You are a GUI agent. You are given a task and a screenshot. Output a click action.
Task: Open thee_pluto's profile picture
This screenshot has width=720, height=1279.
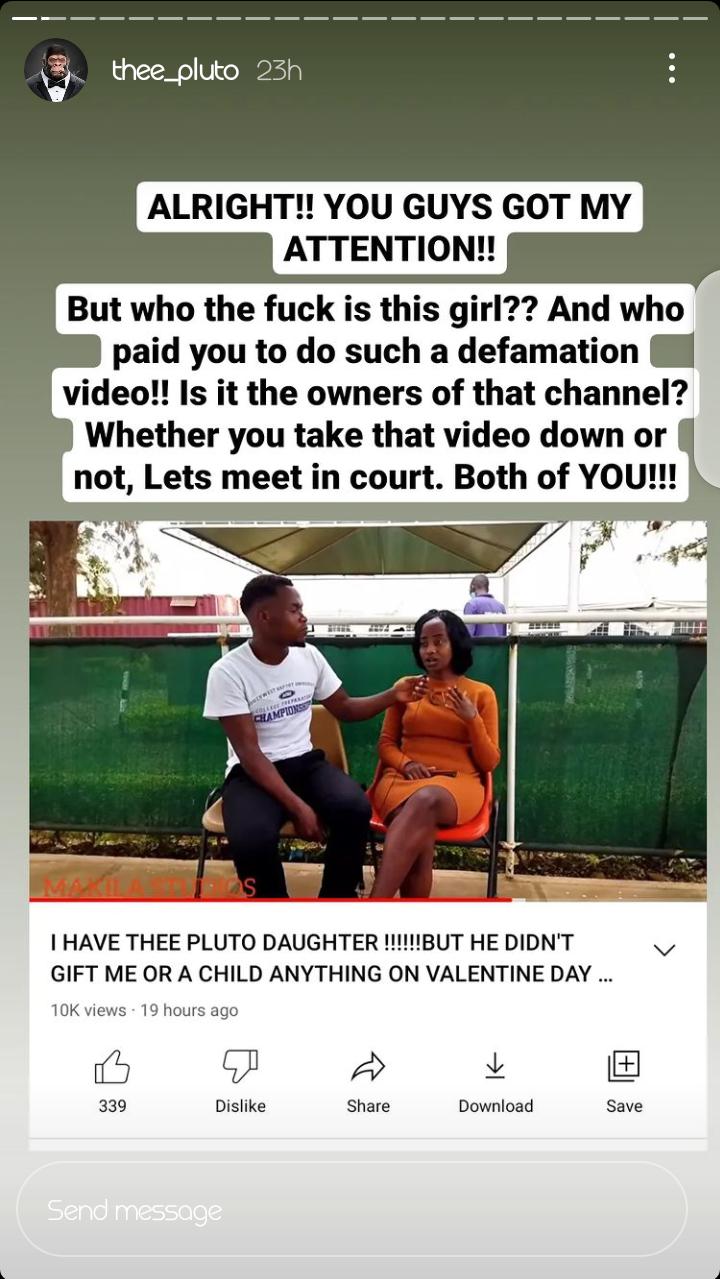tap(56, 70)
